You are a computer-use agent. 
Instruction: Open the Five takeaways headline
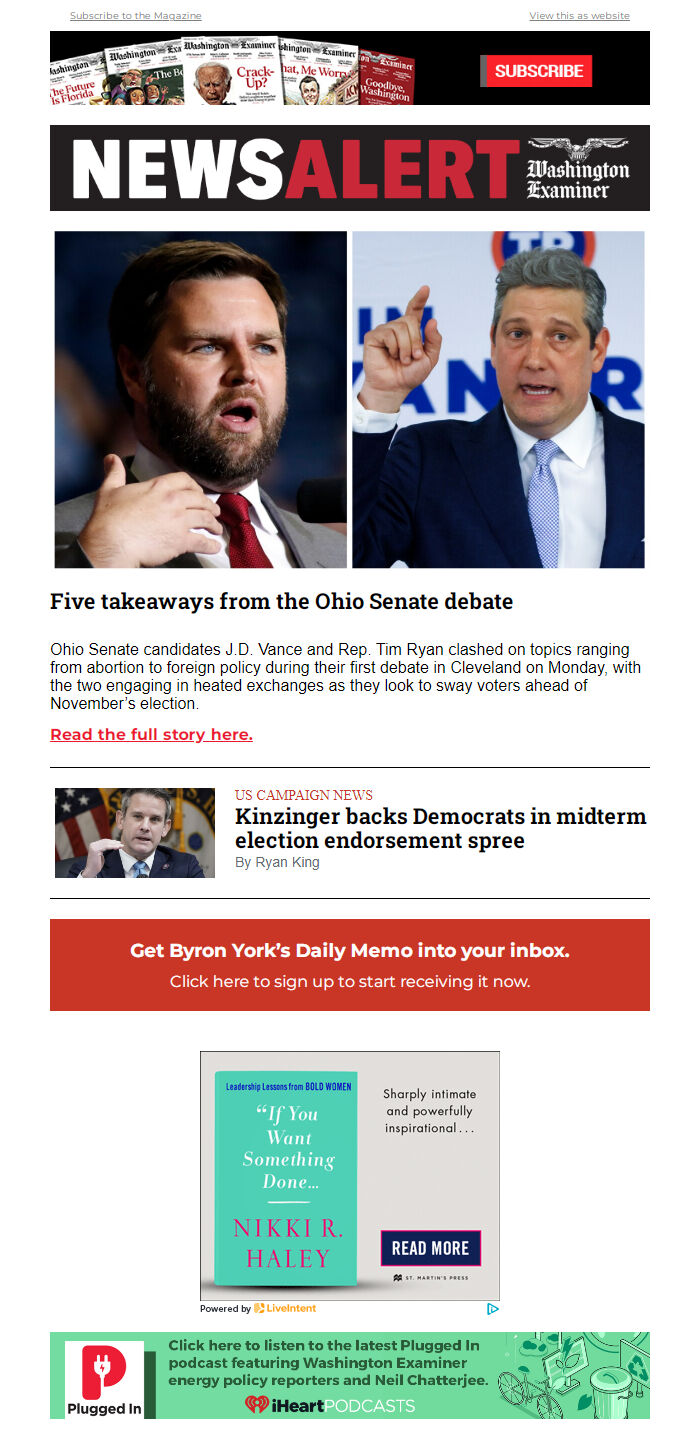tap(281, 602)
